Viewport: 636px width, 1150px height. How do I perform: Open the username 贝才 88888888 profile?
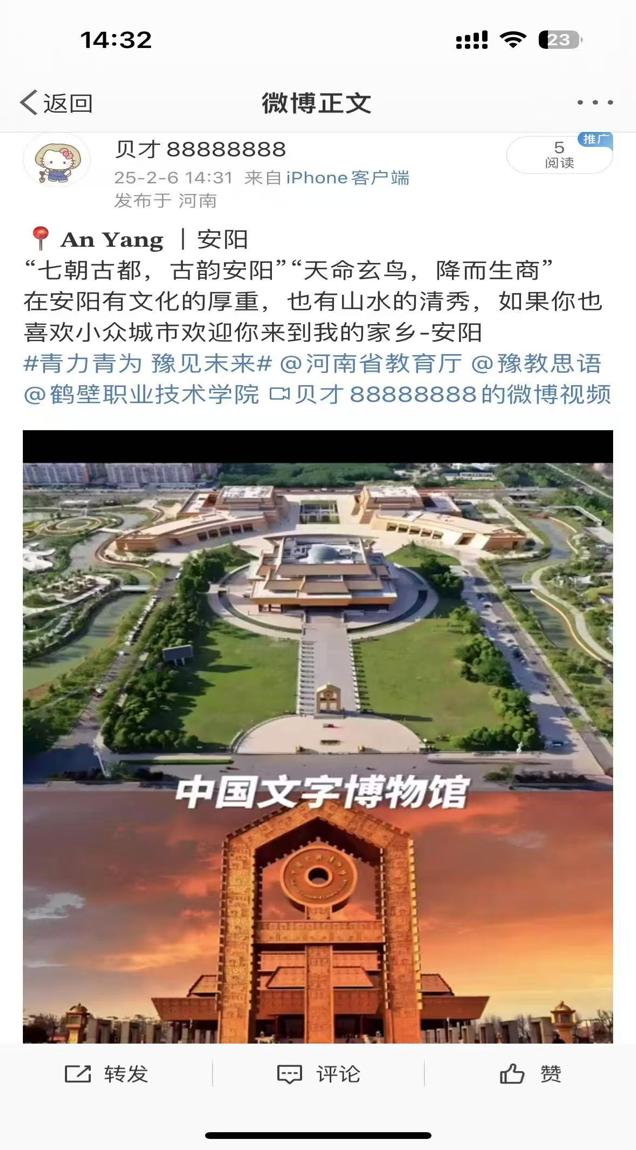[x=200, y=150]
